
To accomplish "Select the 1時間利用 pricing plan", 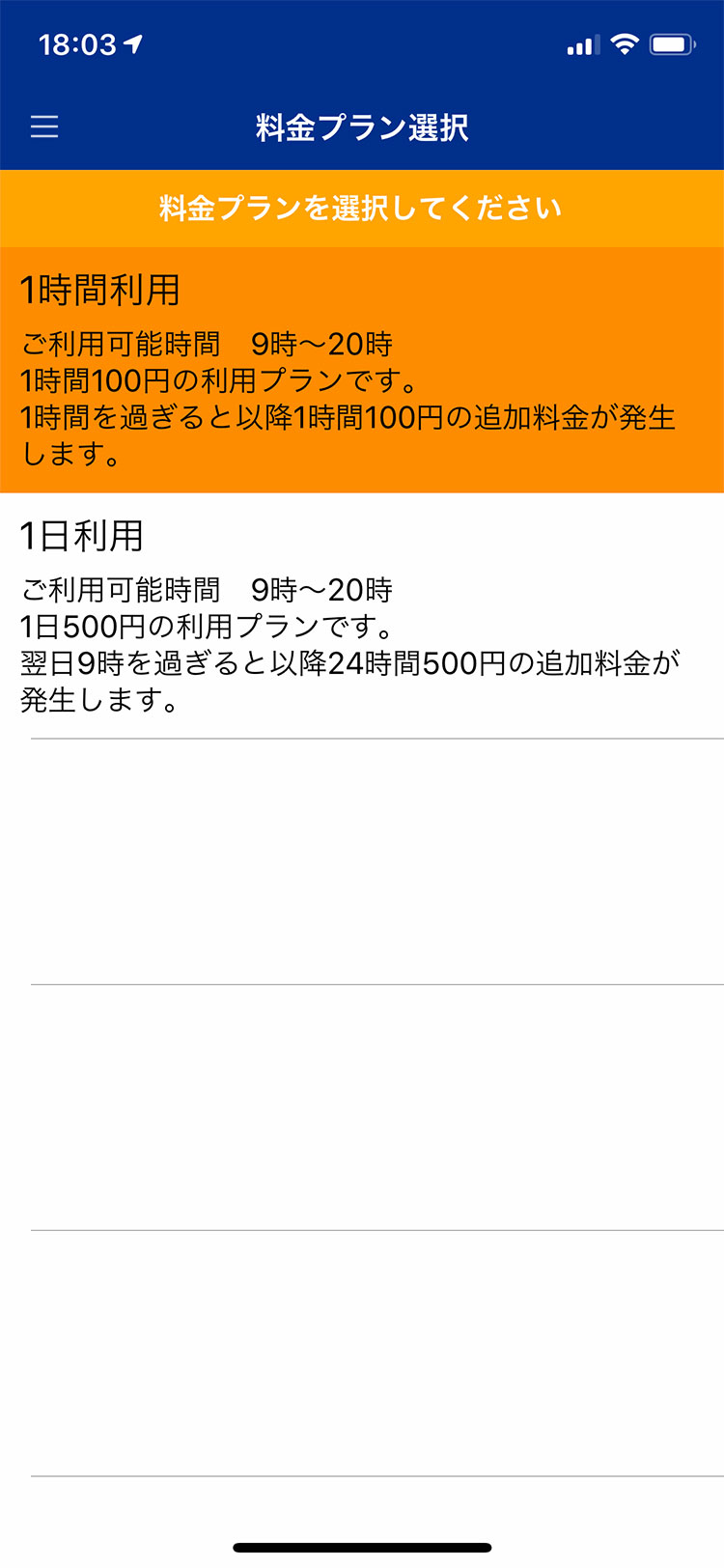I will pos(361,371).
